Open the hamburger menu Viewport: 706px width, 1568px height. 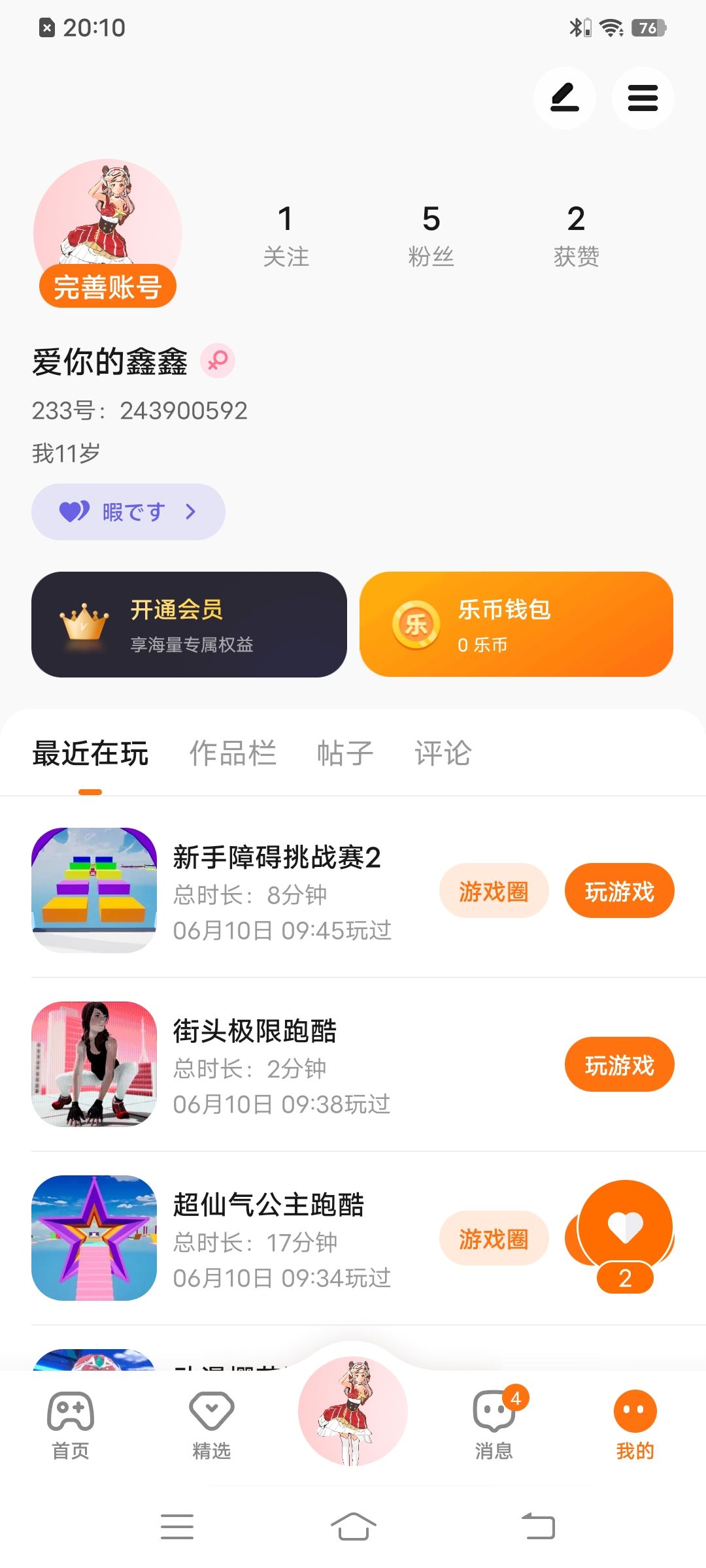[643, 98]
